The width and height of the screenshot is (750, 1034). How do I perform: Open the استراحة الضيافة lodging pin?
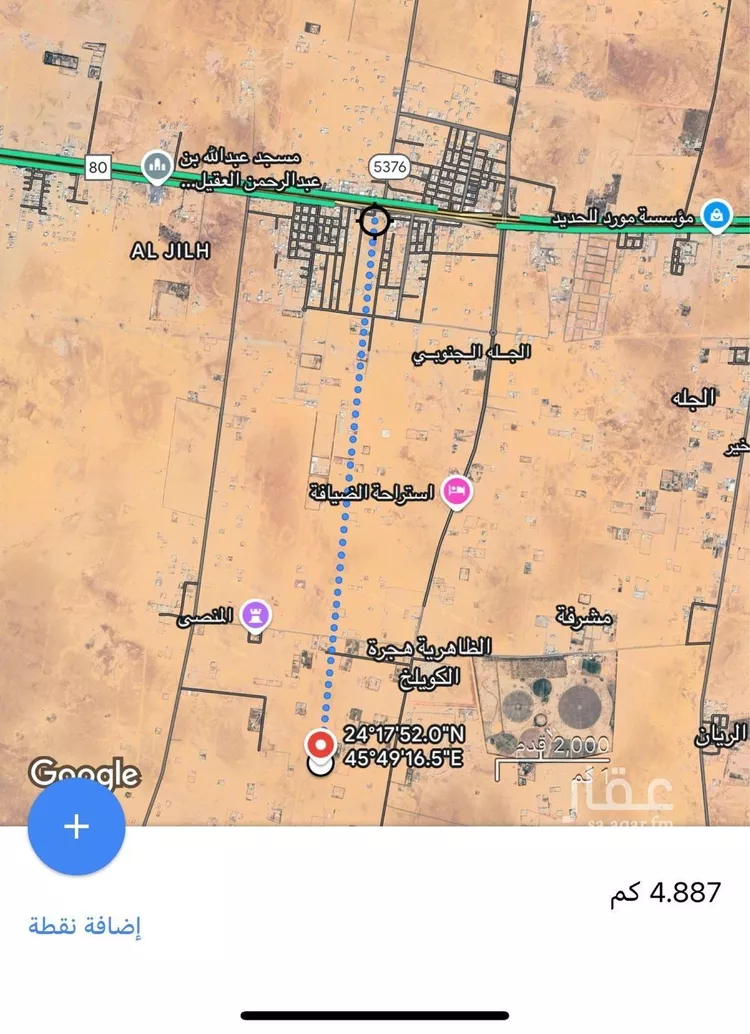click(x=456, y=491)
